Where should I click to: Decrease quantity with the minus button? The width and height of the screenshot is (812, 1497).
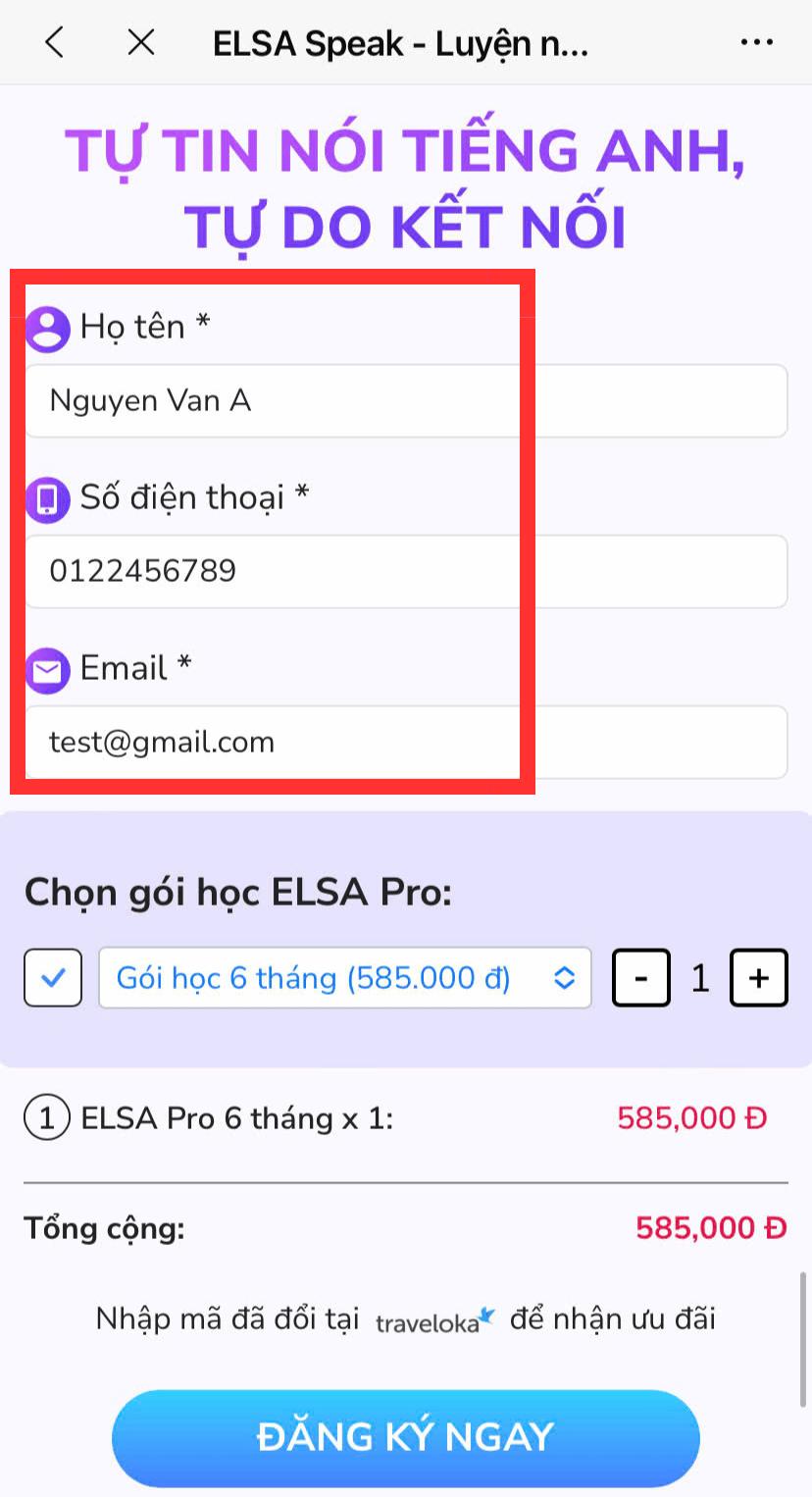point(641,978)
